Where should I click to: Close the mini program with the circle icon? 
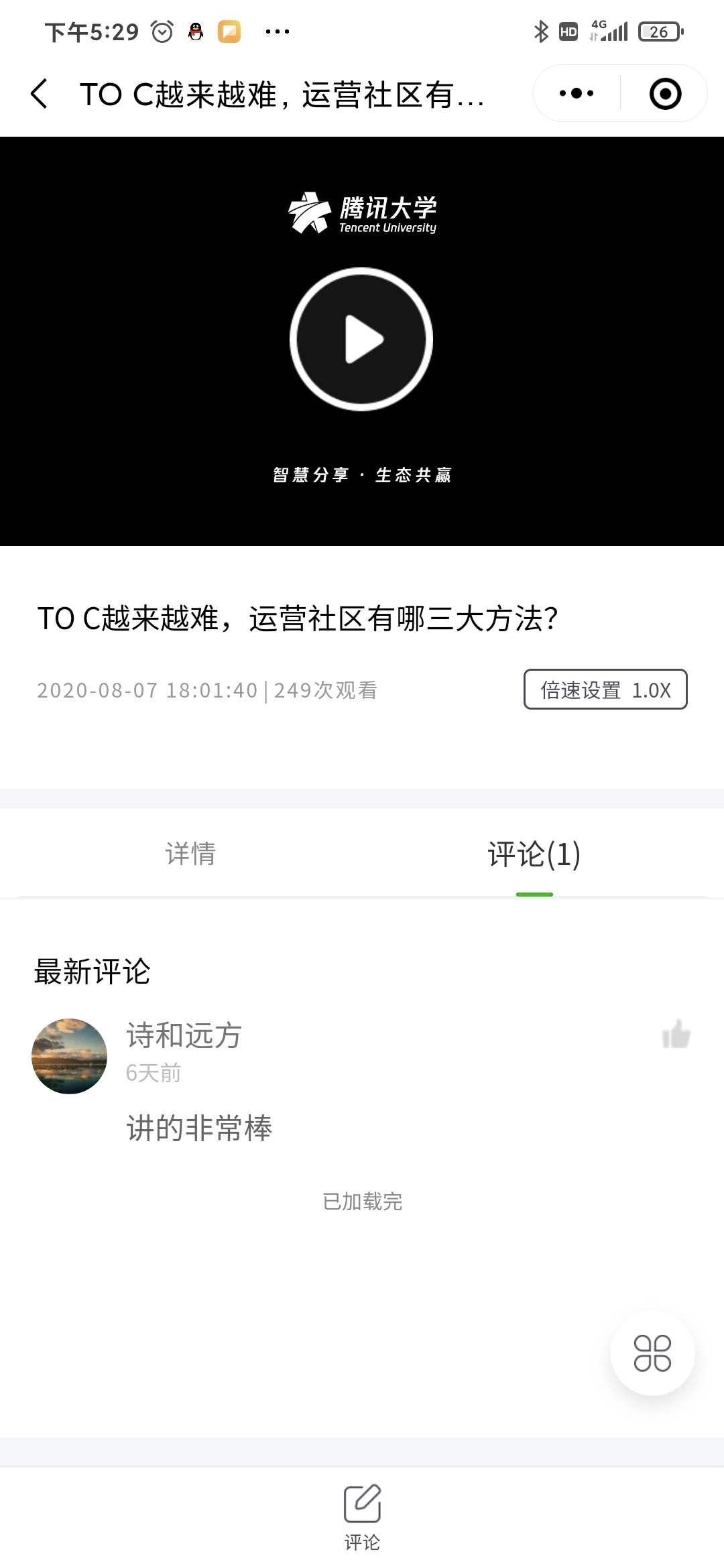point(665,94)
